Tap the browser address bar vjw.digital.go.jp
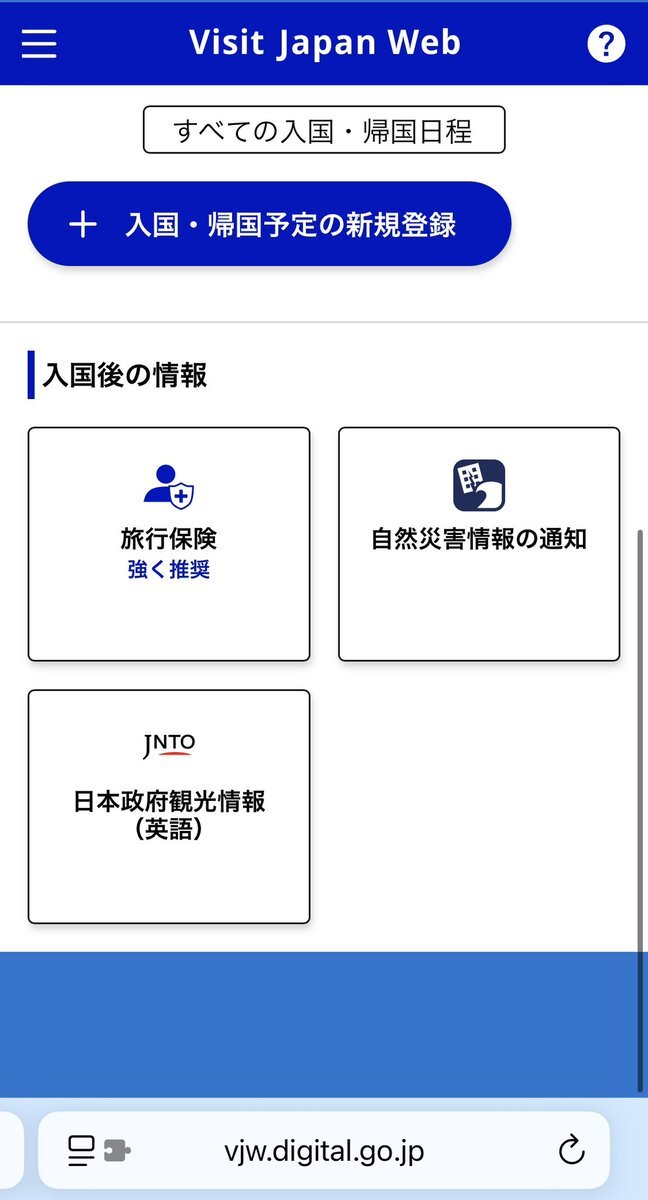The image size is (648, 1200). coord(324,1151)
